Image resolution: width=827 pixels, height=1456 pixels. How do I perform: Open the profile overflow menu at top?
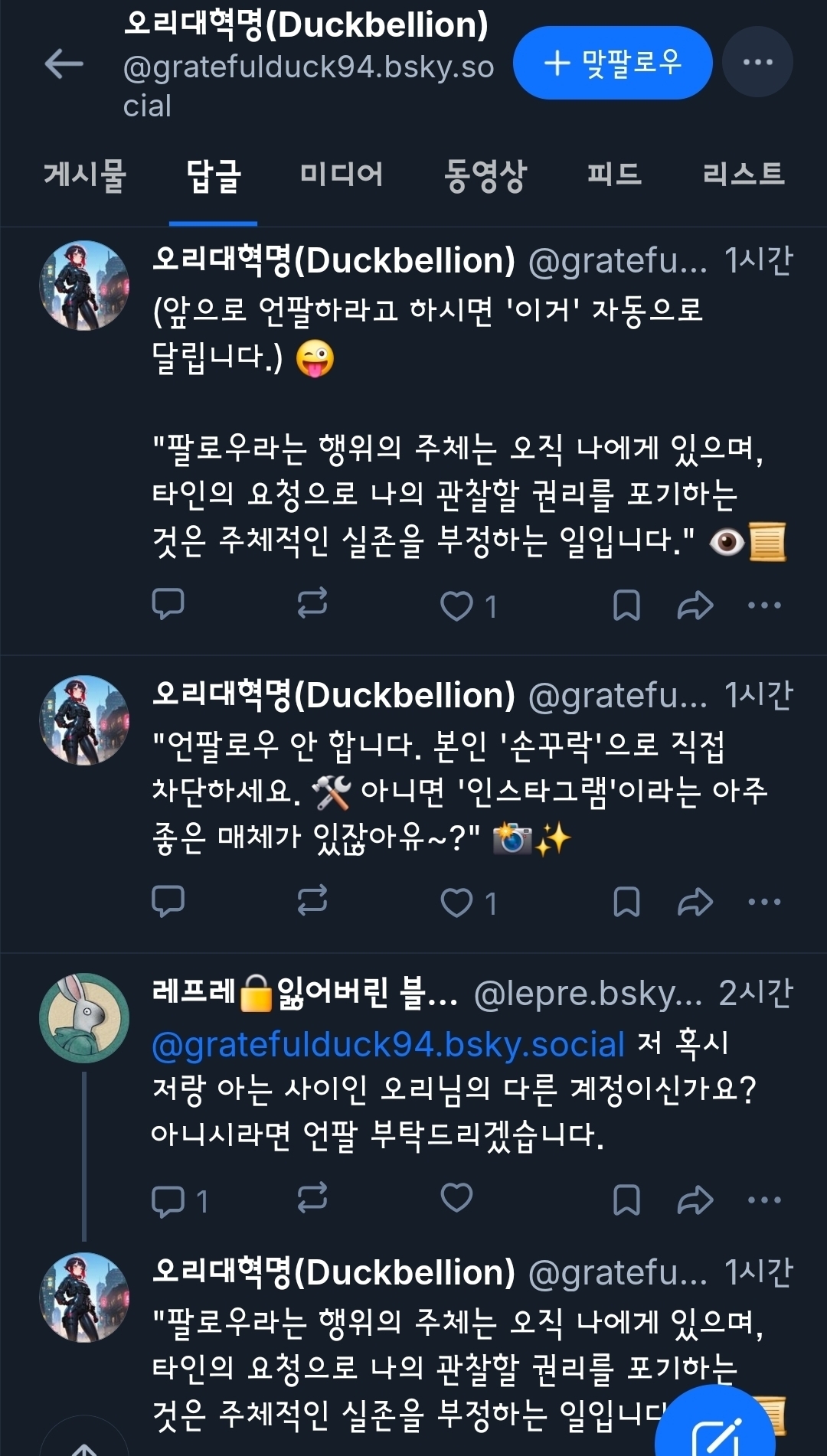tap(757, 63)
